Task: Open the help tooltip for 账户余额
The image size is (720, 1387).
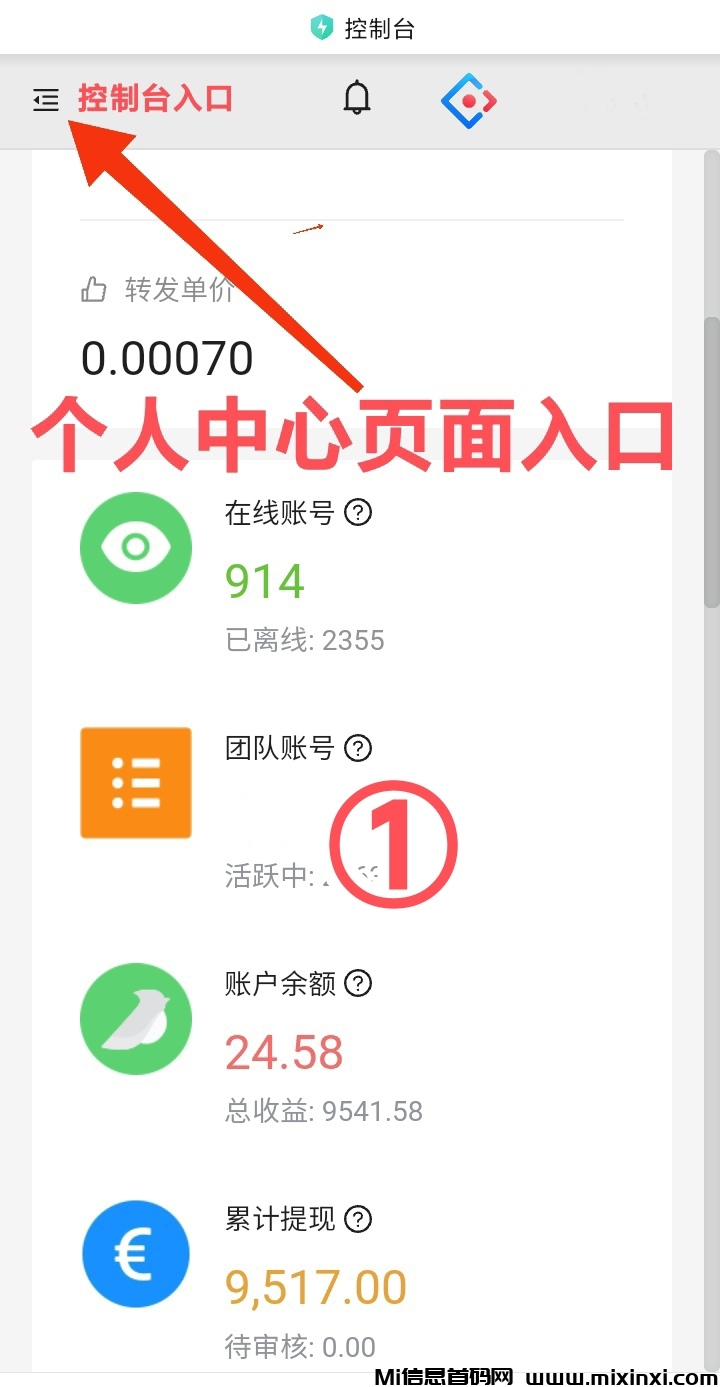Action: pos(358,984)
